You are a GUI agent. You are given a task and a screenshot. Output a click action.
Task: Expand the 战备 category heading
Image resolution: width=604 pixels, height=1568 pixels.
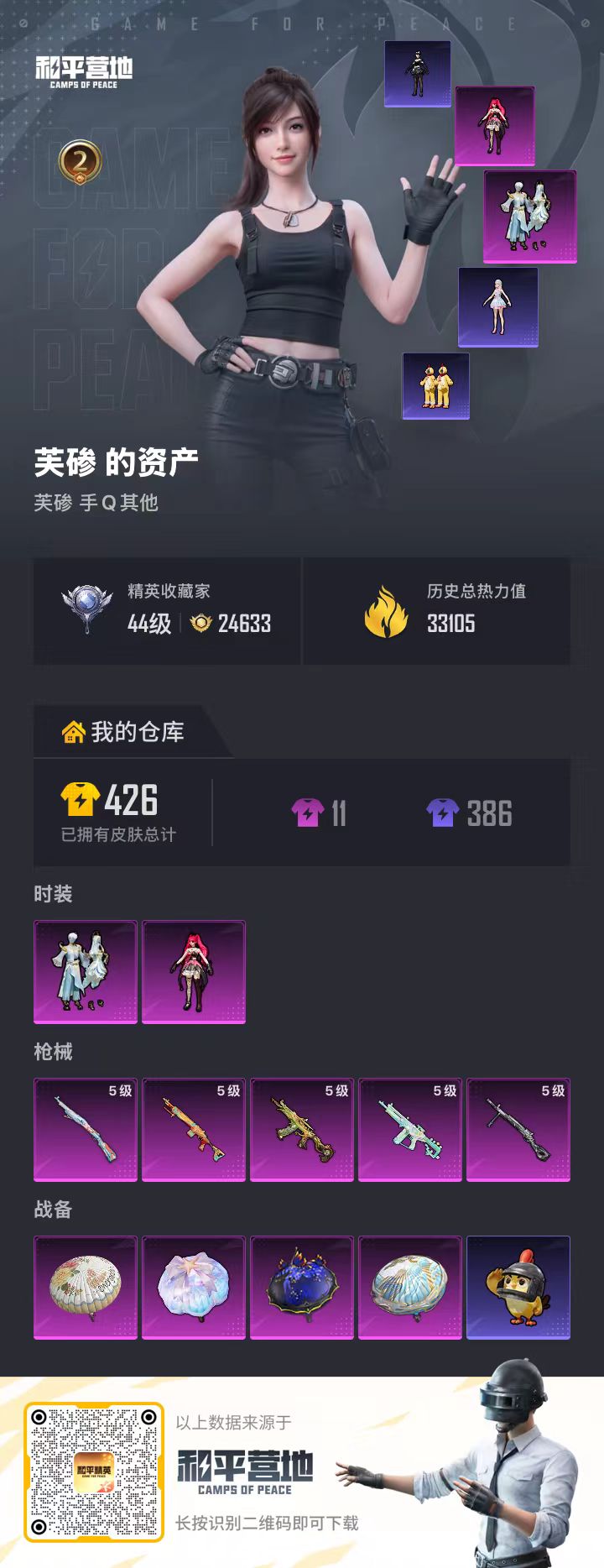(x=50, y=1210)
